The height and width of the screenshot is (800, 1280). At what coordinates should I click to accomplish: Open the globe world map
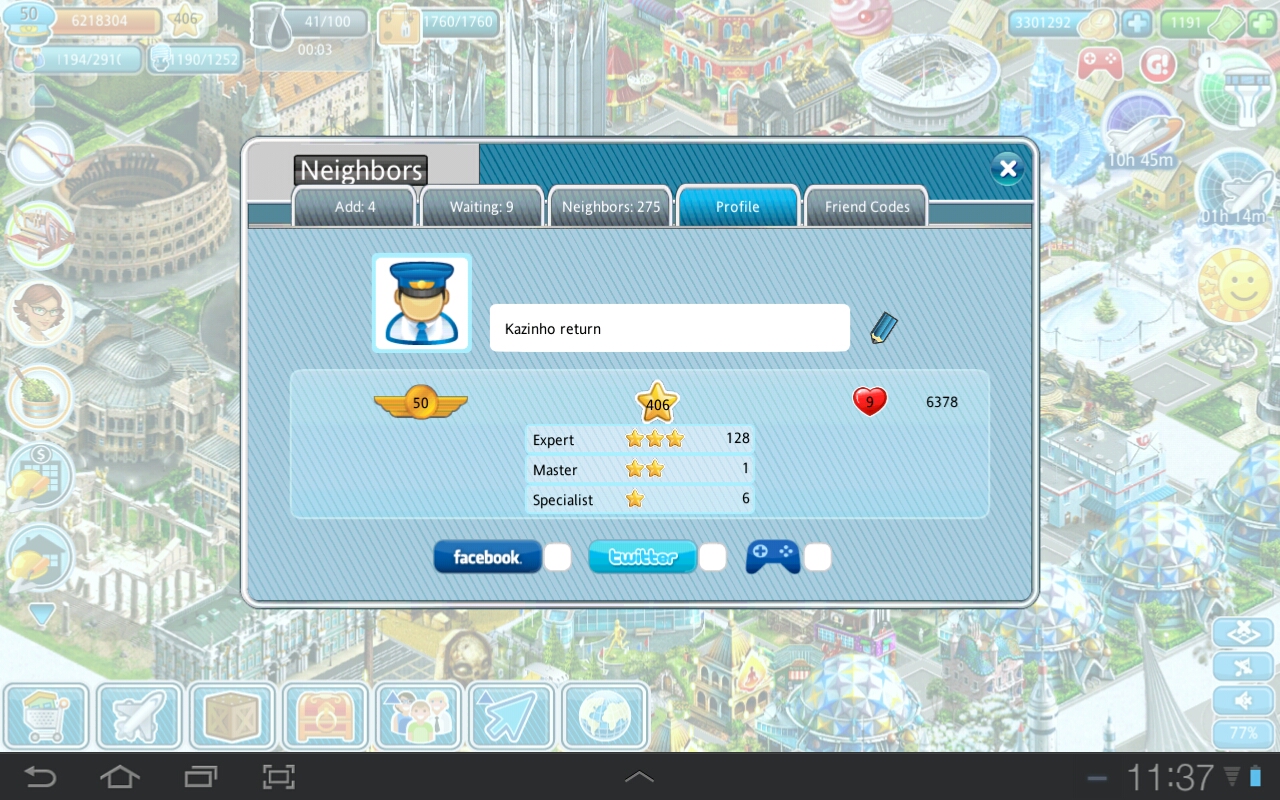coord(604,715)
